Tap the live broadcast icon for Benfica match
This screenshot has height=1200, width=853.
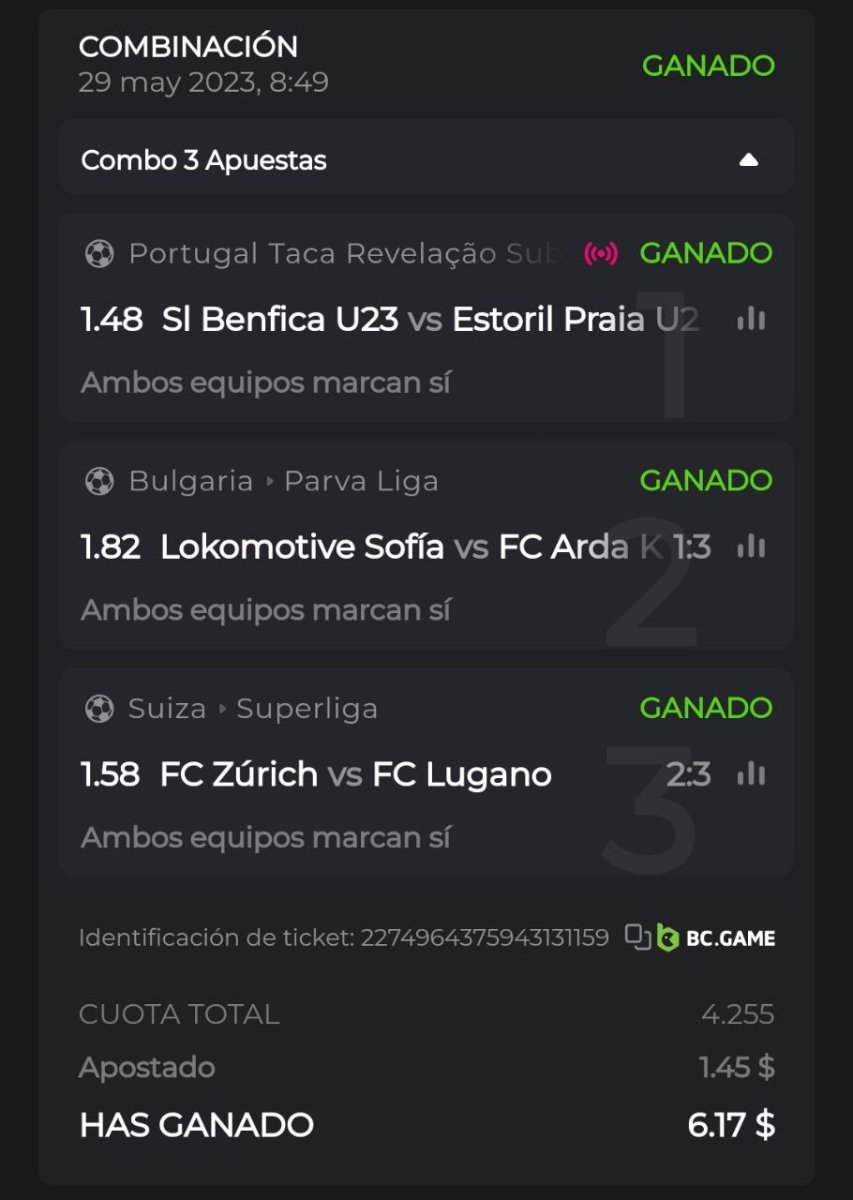(x=601, y=254)
